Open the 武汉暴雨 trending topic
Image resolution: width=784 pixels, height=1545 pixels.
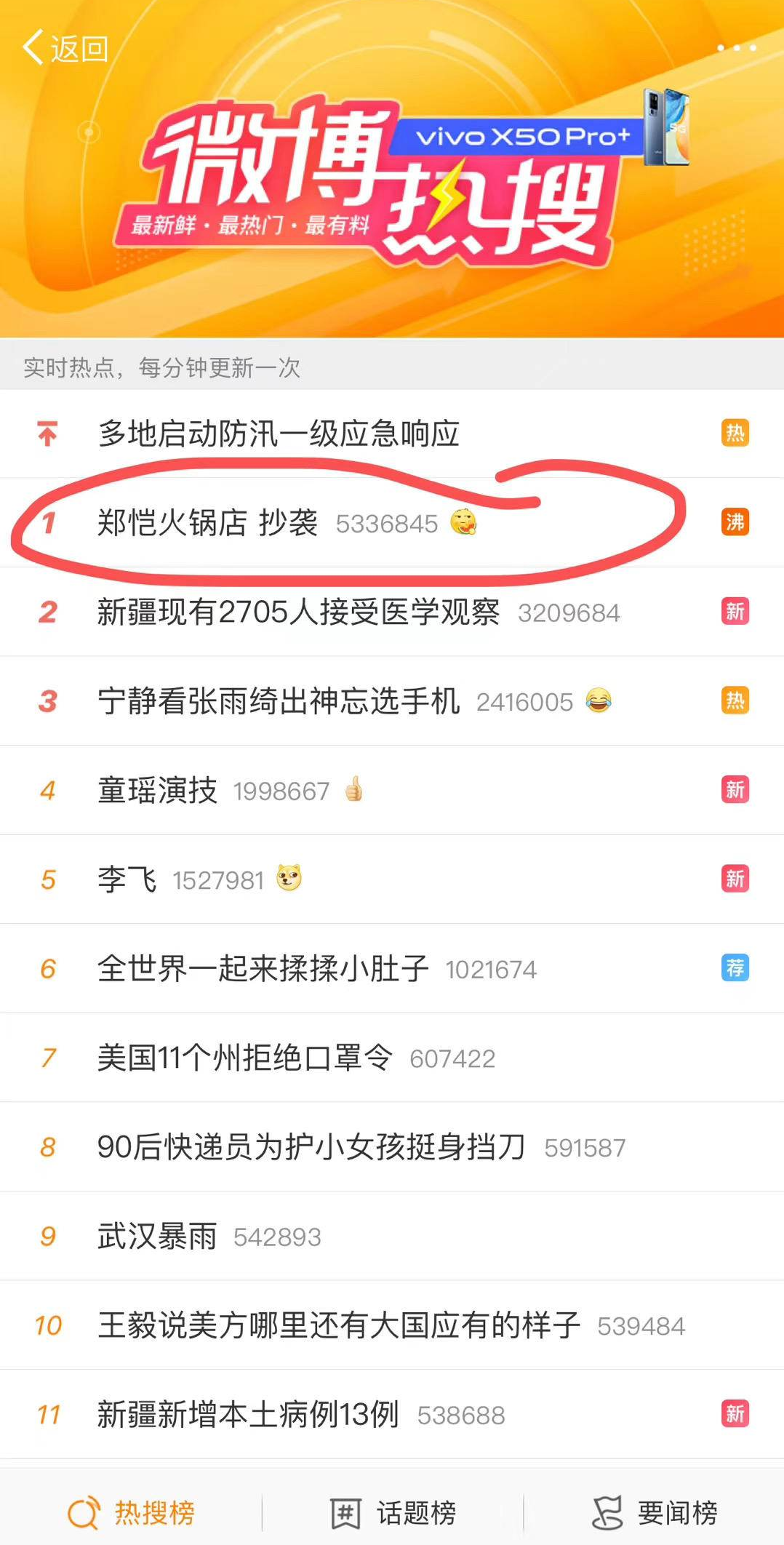tap(158, 1237)
